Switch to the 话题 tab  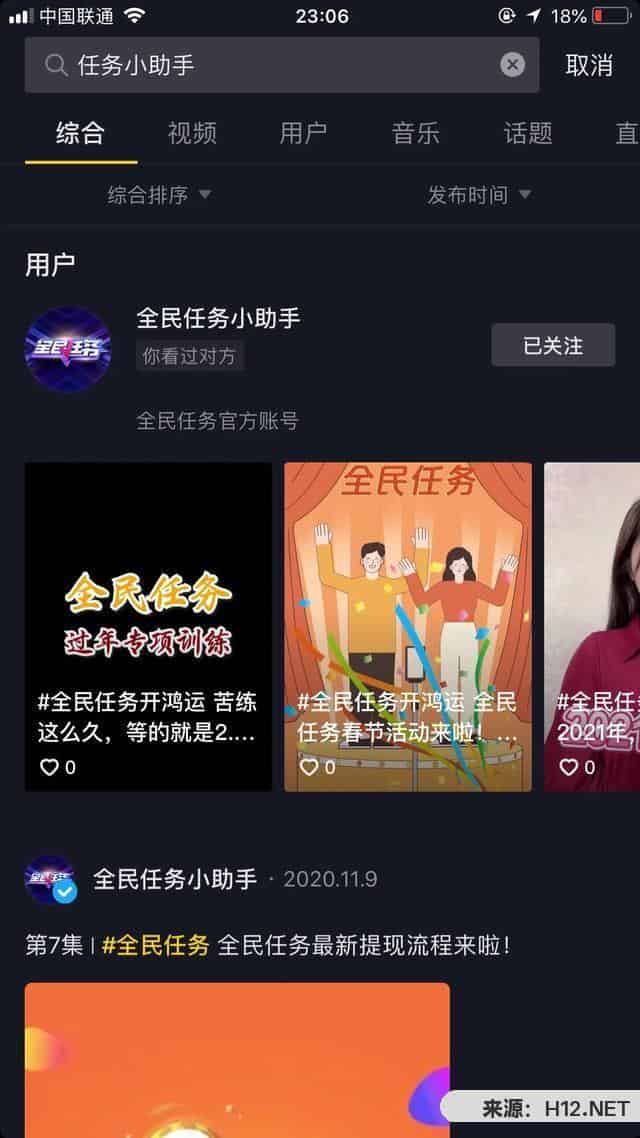528,133
